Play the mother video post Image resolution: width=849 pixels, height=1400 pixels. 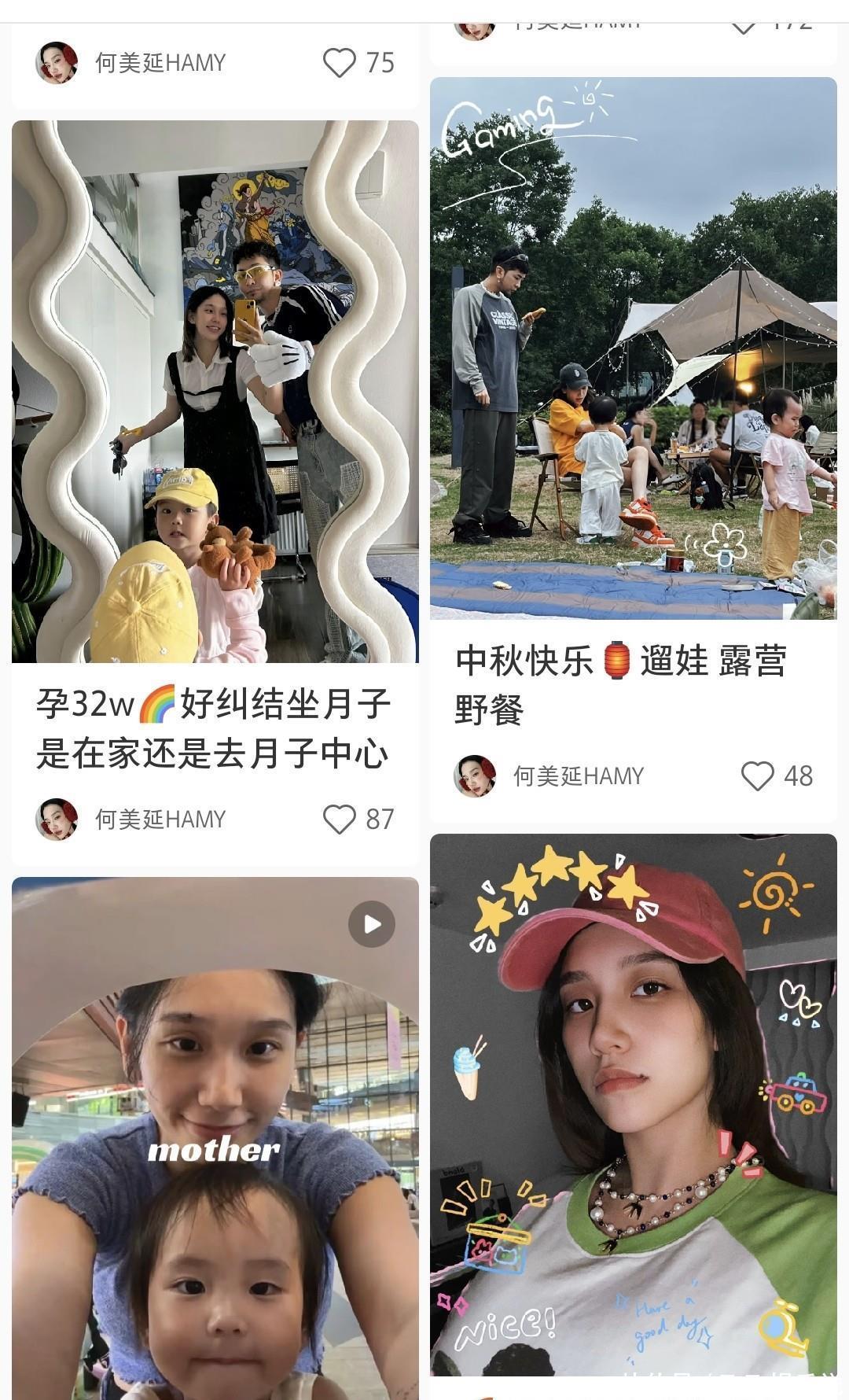pyautogui.click(x=372, y=924)
